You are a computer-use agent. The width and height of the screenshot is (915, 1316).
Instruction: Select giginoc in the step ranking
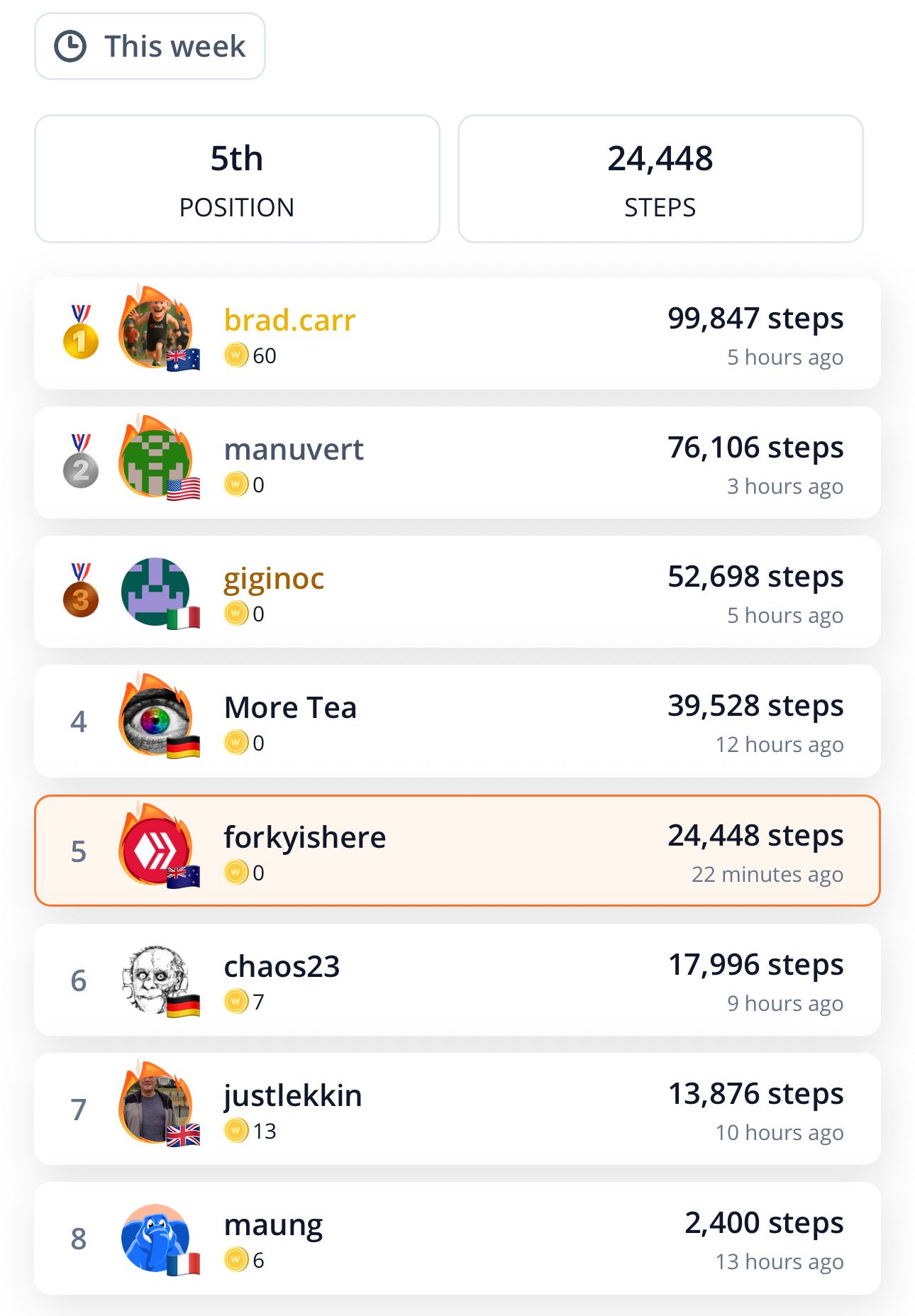pyautogui.click(x=457, y=592)
